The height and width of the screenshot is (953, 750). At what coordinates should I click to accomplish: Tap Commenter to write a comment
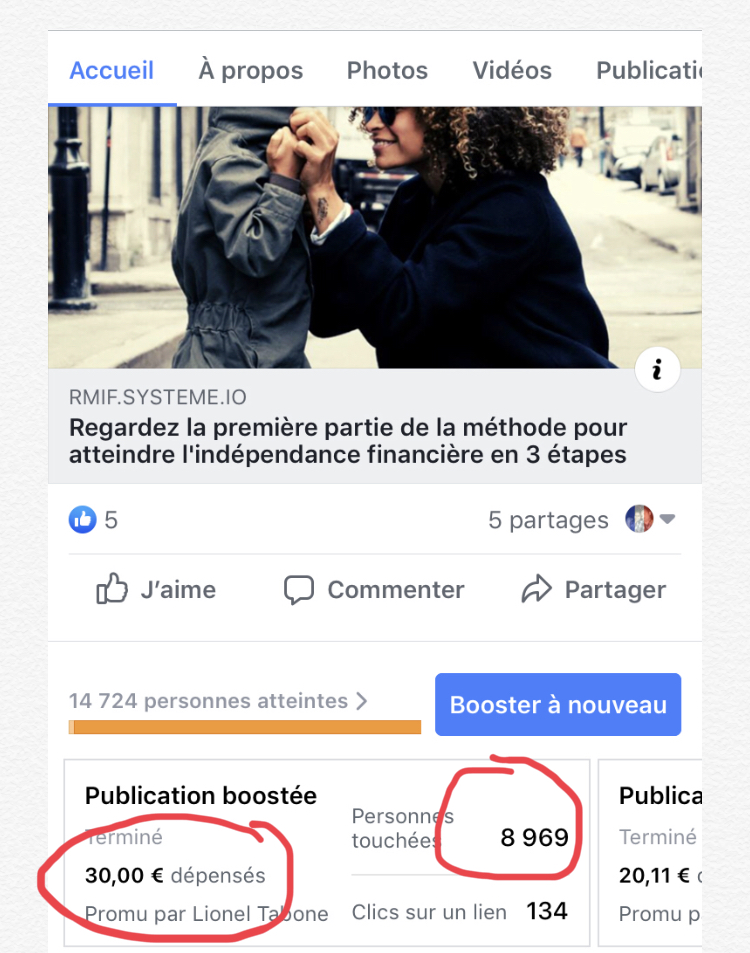click(374, 590)
